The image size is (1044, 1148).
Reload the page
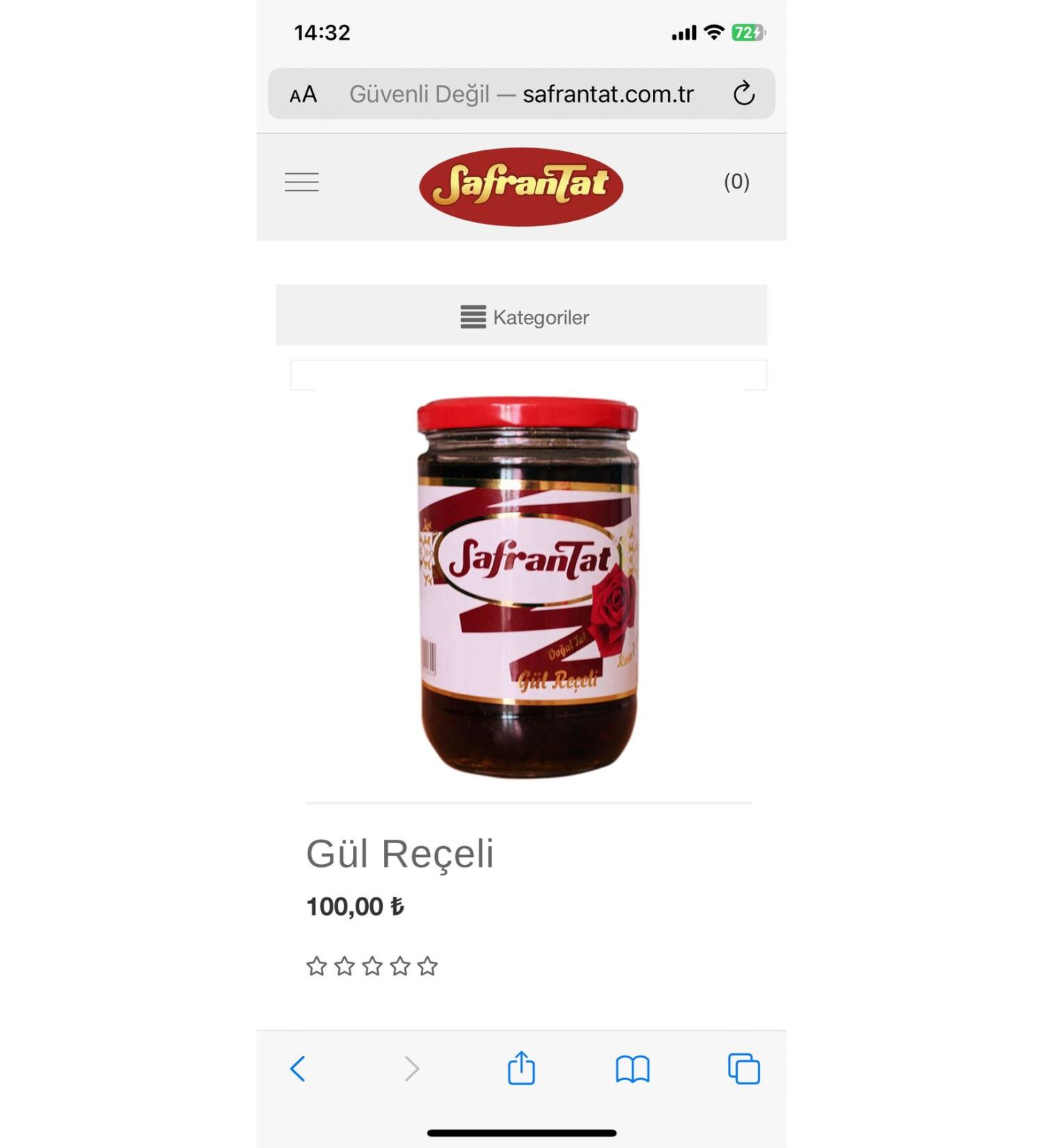click(743, 93)
